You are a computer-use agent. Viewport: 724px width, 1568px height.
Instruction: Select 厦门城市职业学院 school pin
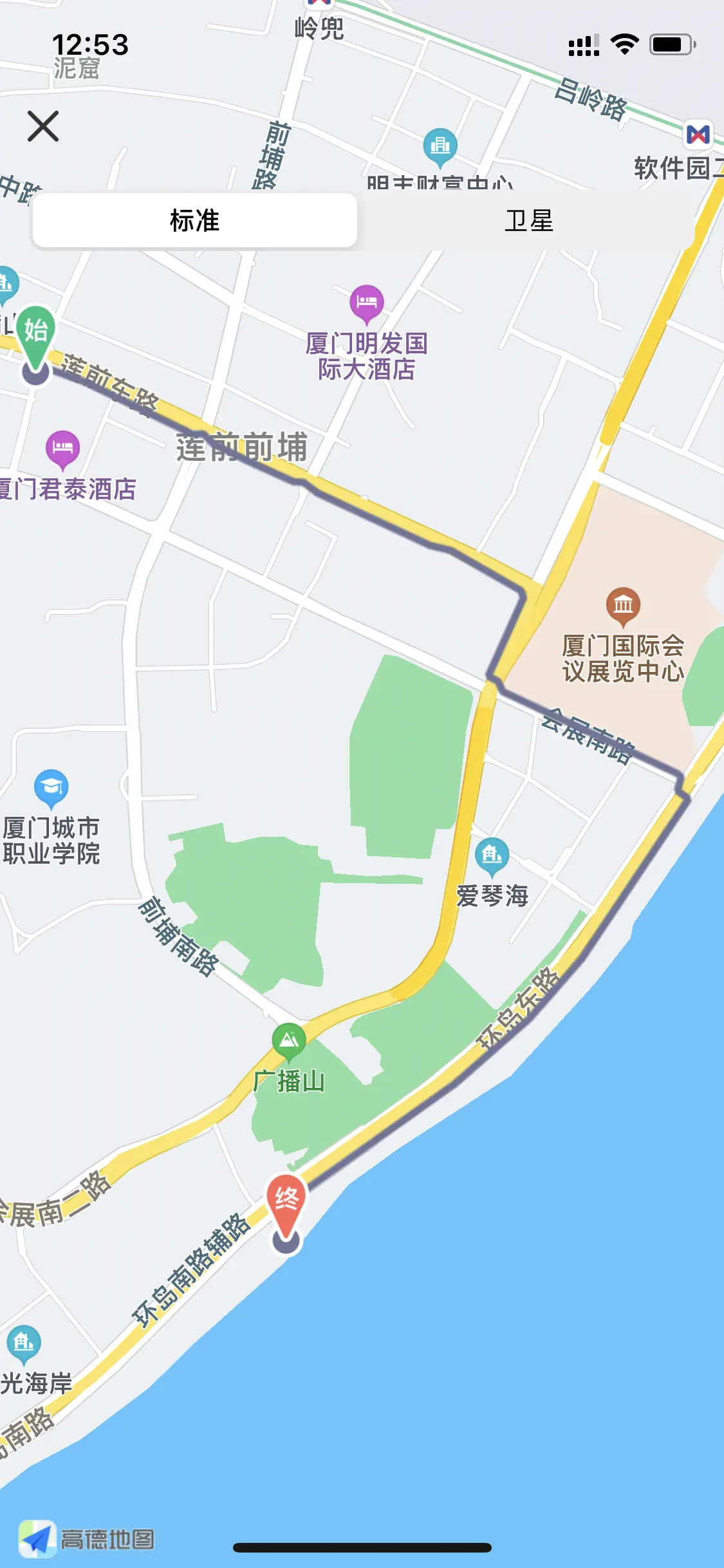click(x=51, y=787)
